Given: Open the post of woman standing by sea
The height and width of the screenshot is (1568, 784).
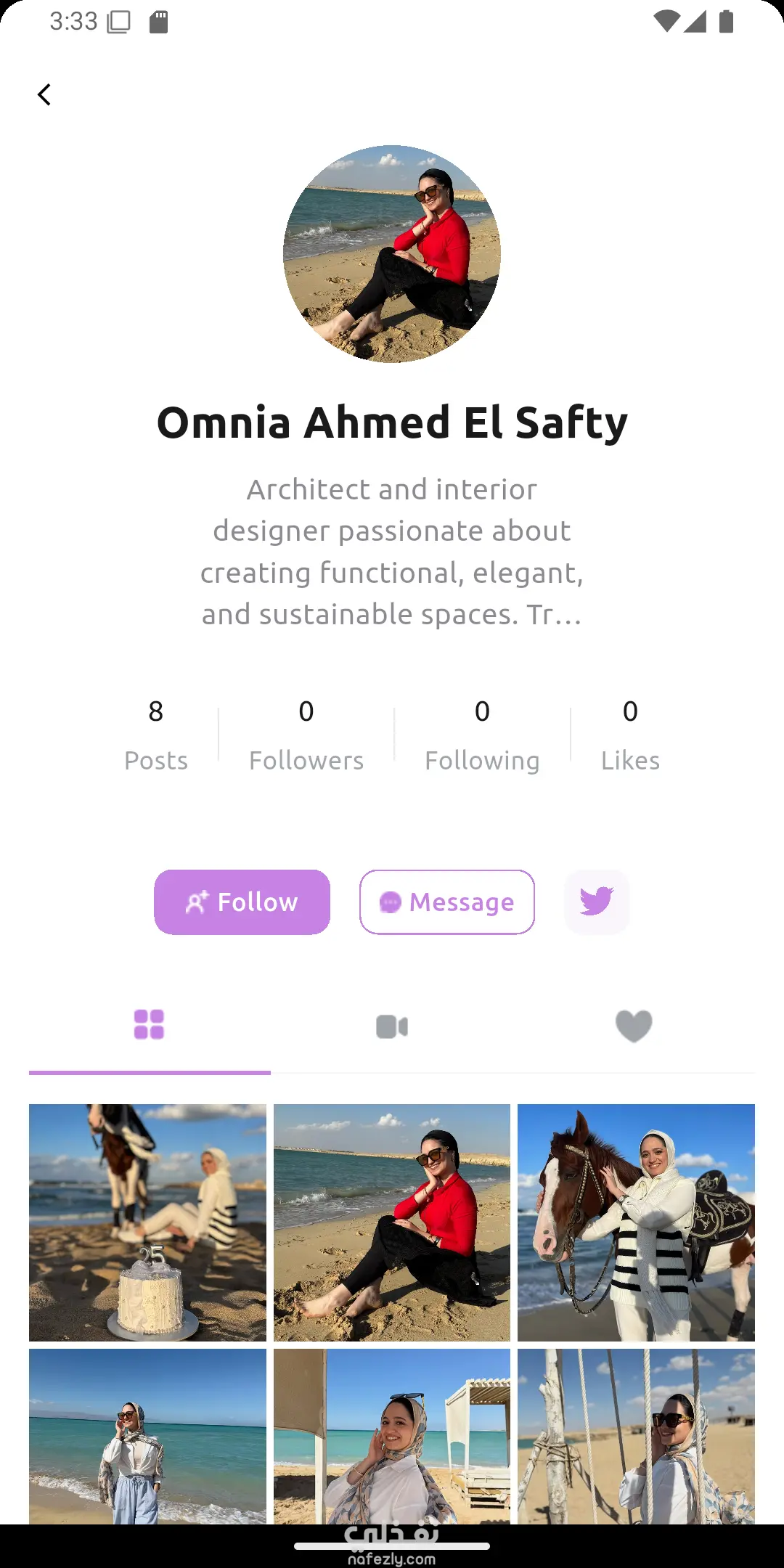Looking at the screenshot, I should [147, 1436].
